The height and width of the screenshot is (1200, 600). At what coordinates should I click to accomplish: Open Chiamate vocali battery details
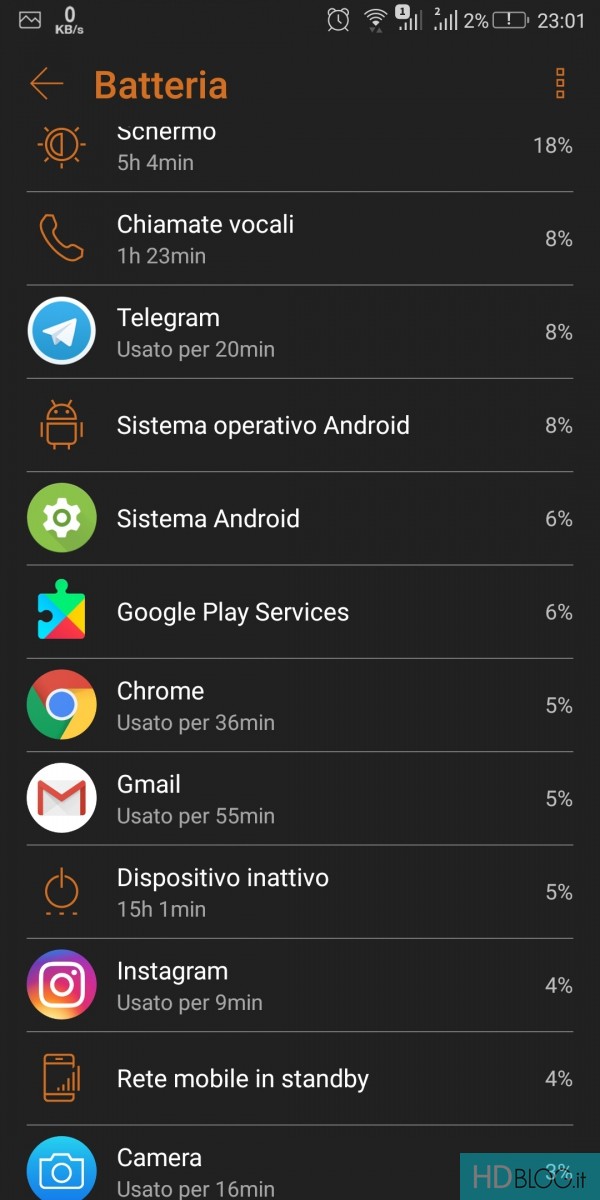pyautogui.click(x=300, y=238)
